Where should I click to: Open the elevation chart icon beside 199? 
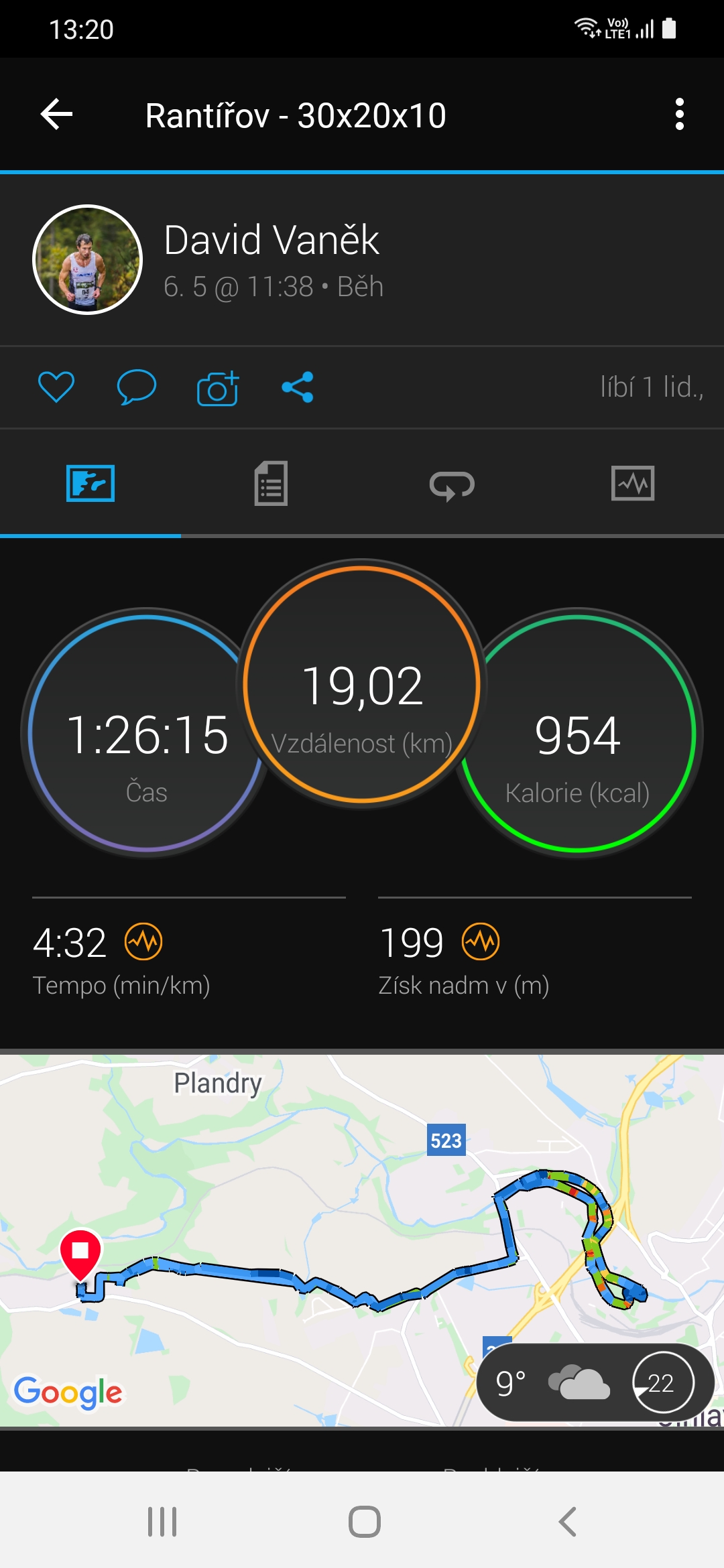(481, 941)
